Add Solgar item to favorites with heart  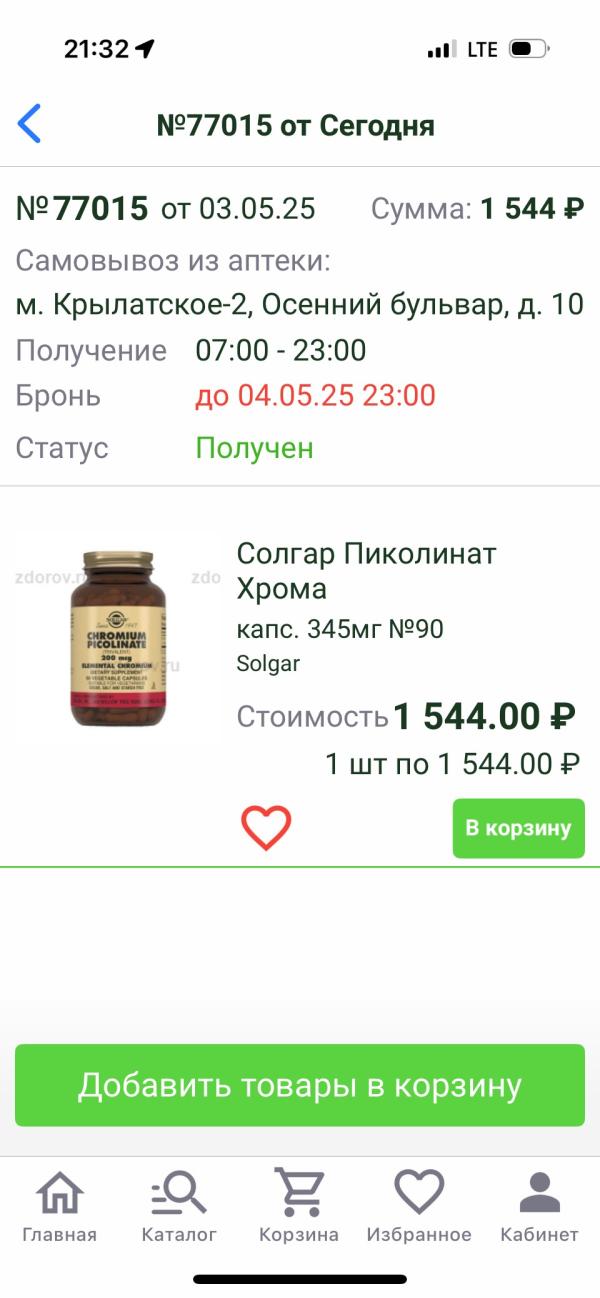266,828
